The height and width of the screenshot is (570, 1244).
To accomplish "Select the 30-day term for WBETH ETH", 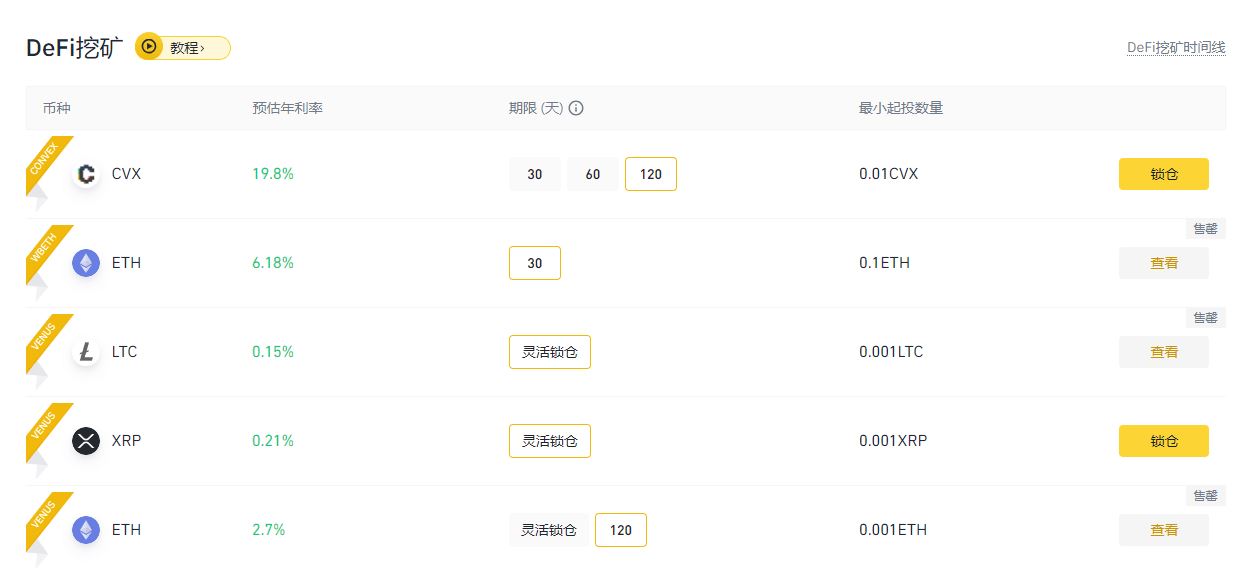I will point(535,263).
